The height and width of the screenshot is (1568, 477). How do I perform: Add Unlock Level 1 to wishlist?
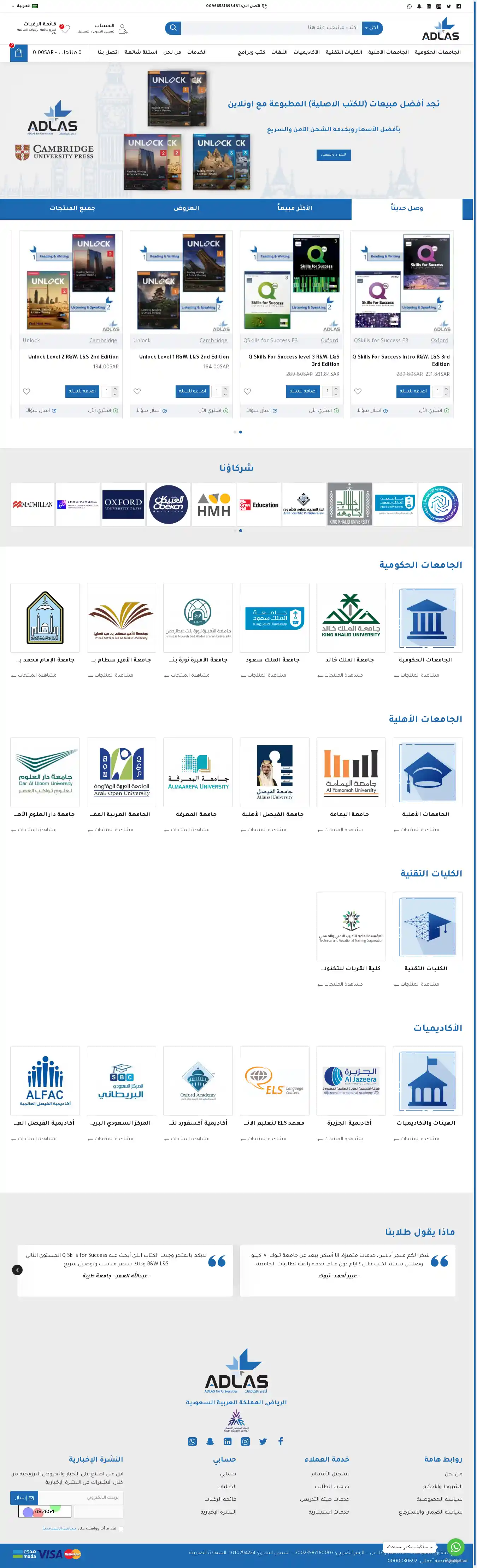(x=137, y=391)
